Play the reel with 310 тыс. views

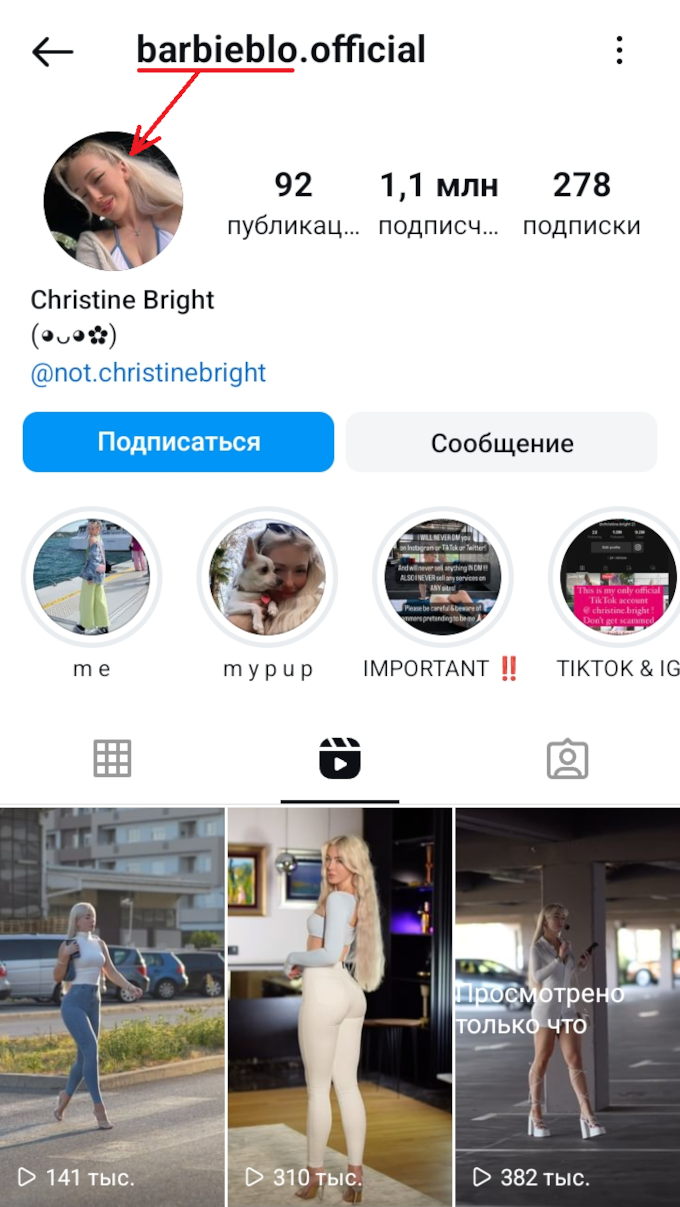pyautogui.click(x=340, y=1005)
